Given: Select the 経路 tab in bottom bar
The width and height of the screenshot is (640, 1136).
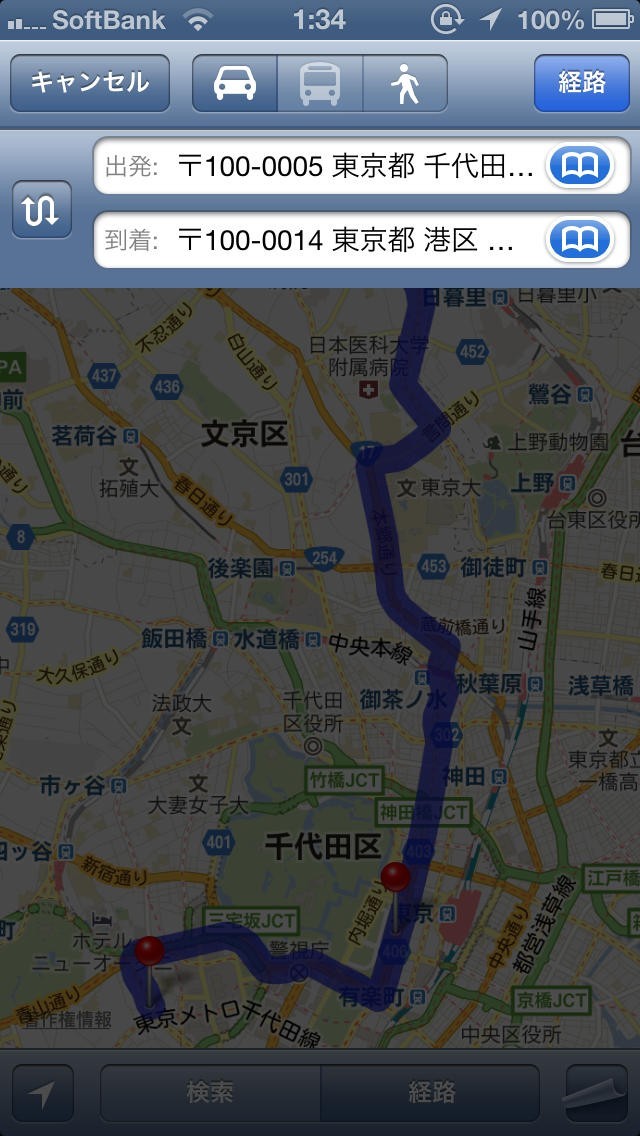Looking at the screenshot, I should coord(430,1093).
